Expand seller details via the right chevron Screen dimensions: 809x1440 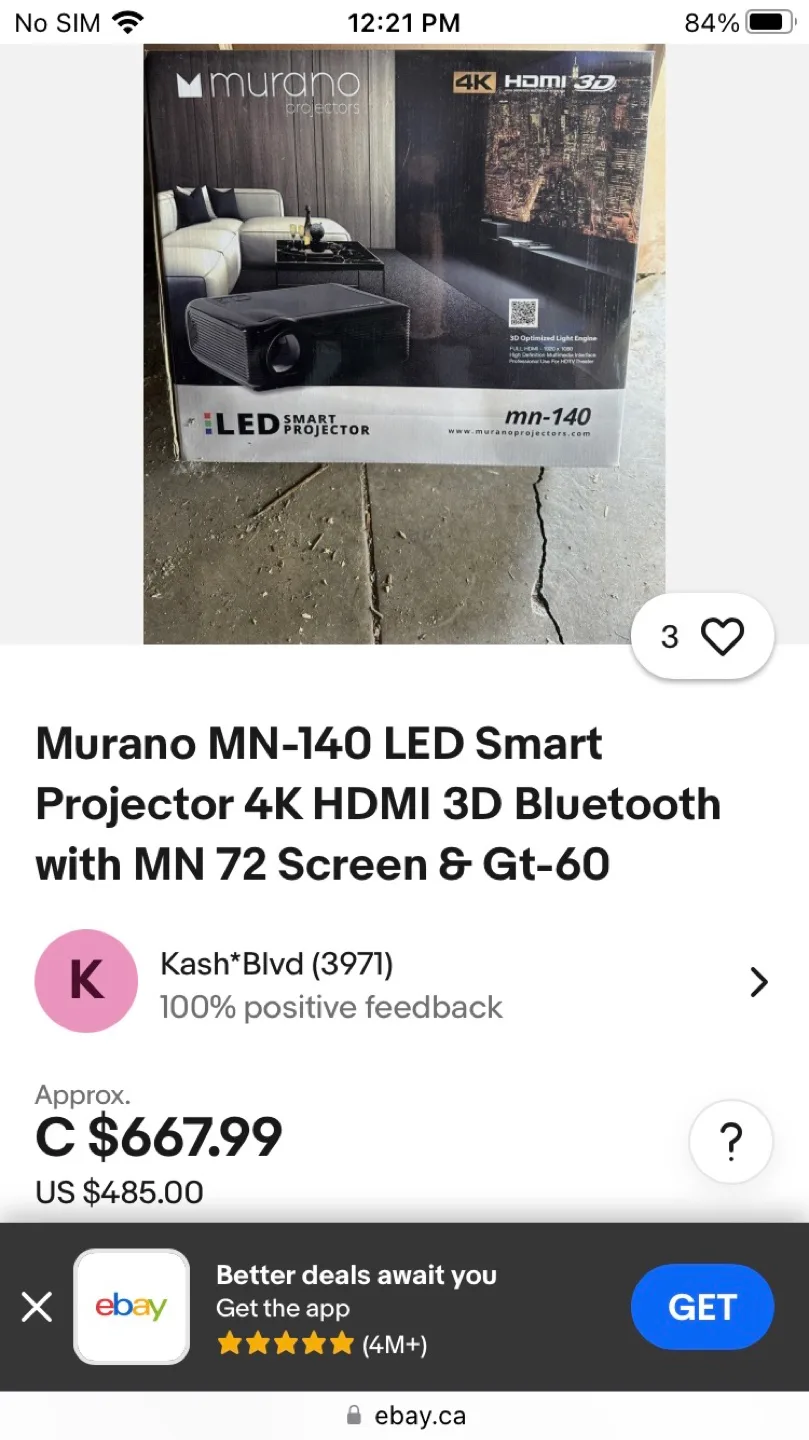[758, 981]
